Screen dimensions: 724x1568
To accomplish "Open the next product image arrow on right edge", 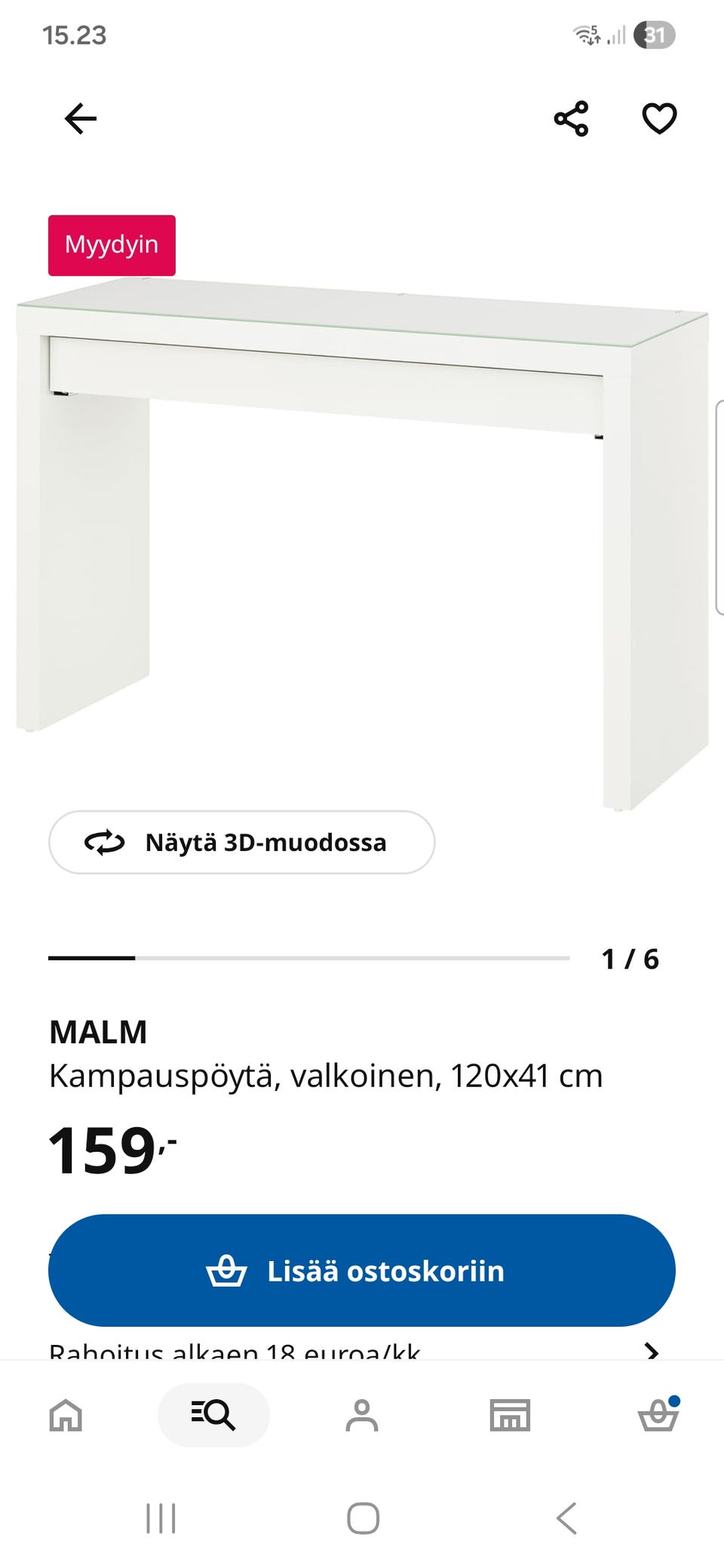I will [x=719, y=505].
